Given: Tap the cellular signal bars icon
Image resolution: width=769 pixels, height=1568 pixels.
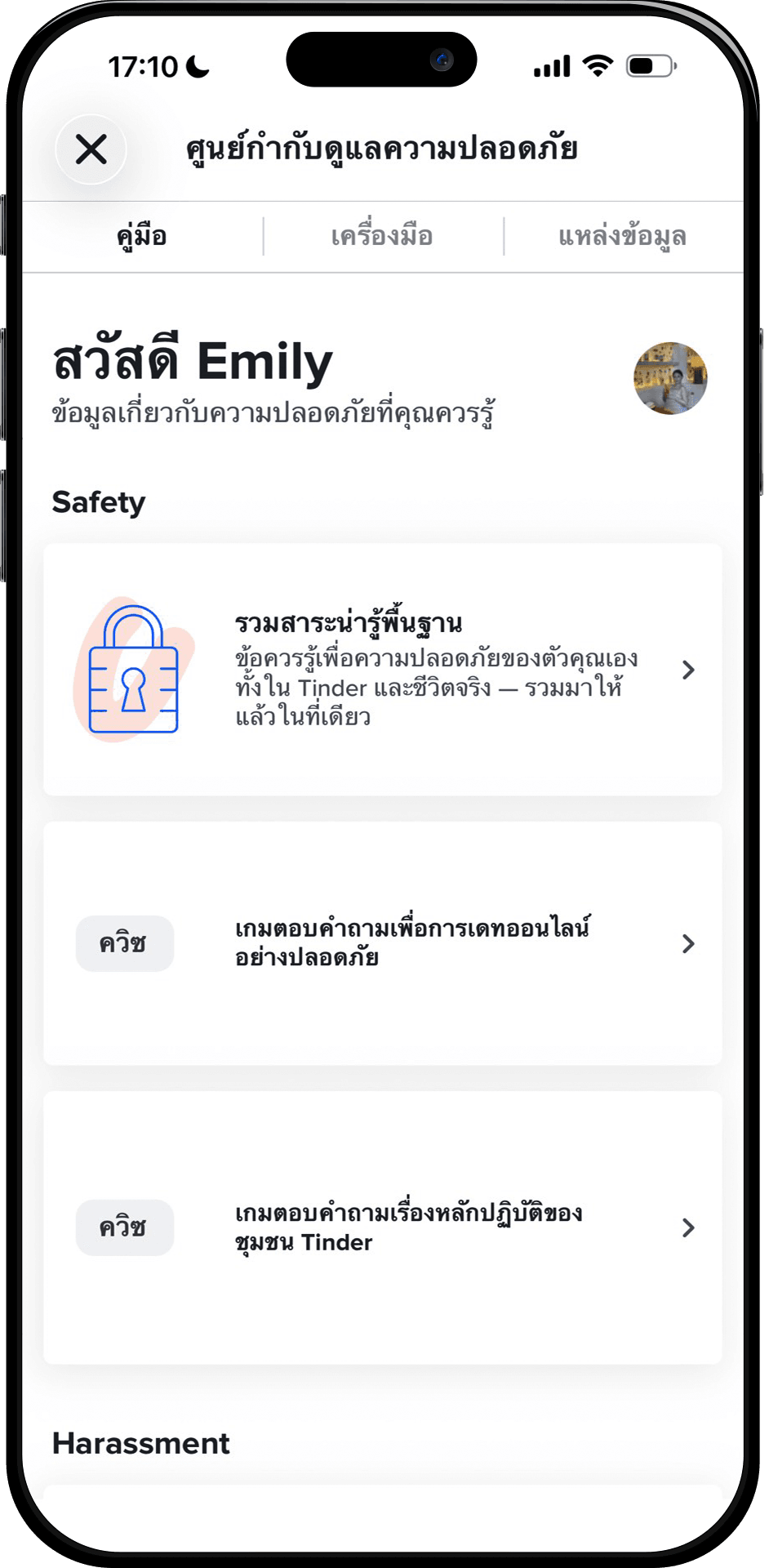Looking at the screenshot, I should pyautogui.click(x=550, y=65).
